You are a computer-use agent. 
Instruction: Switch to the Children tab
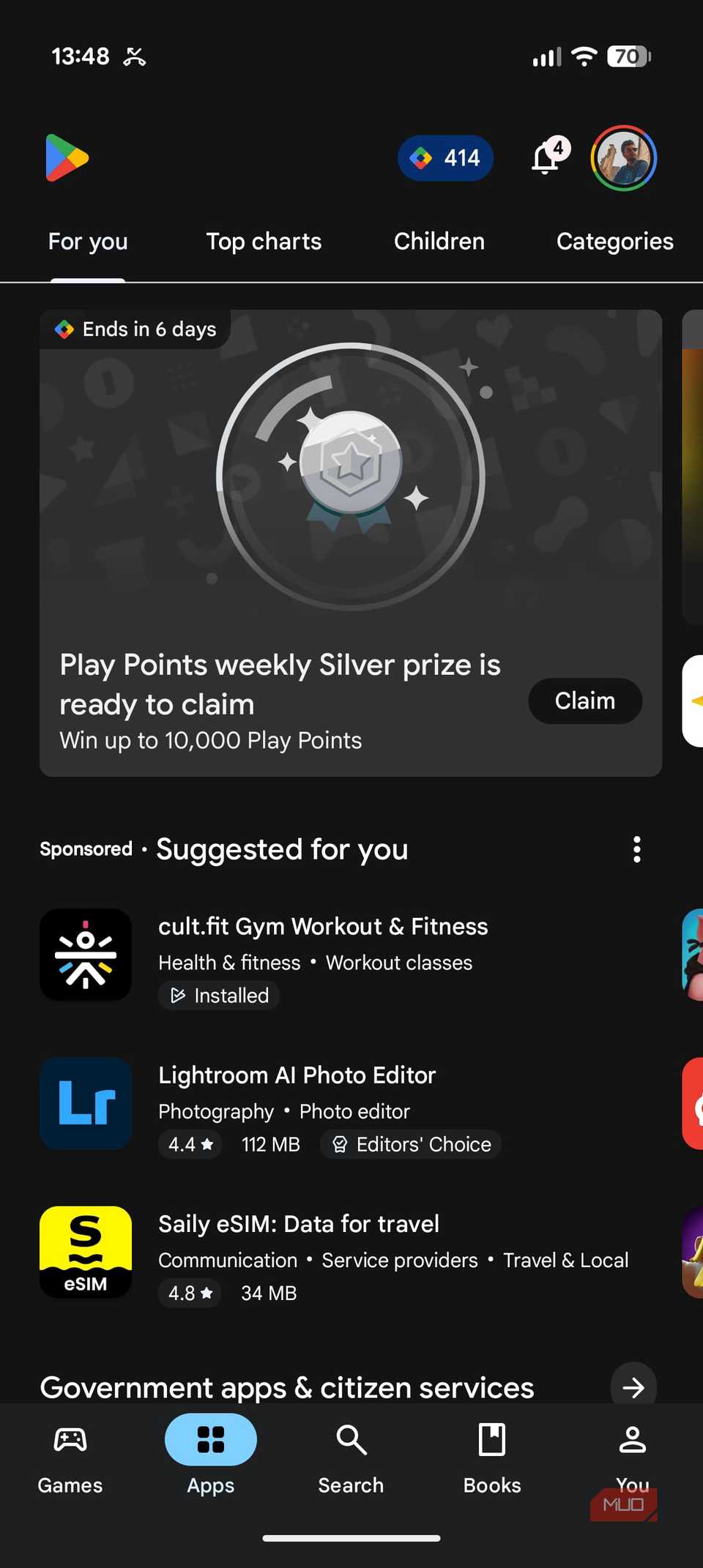[439, 242]
